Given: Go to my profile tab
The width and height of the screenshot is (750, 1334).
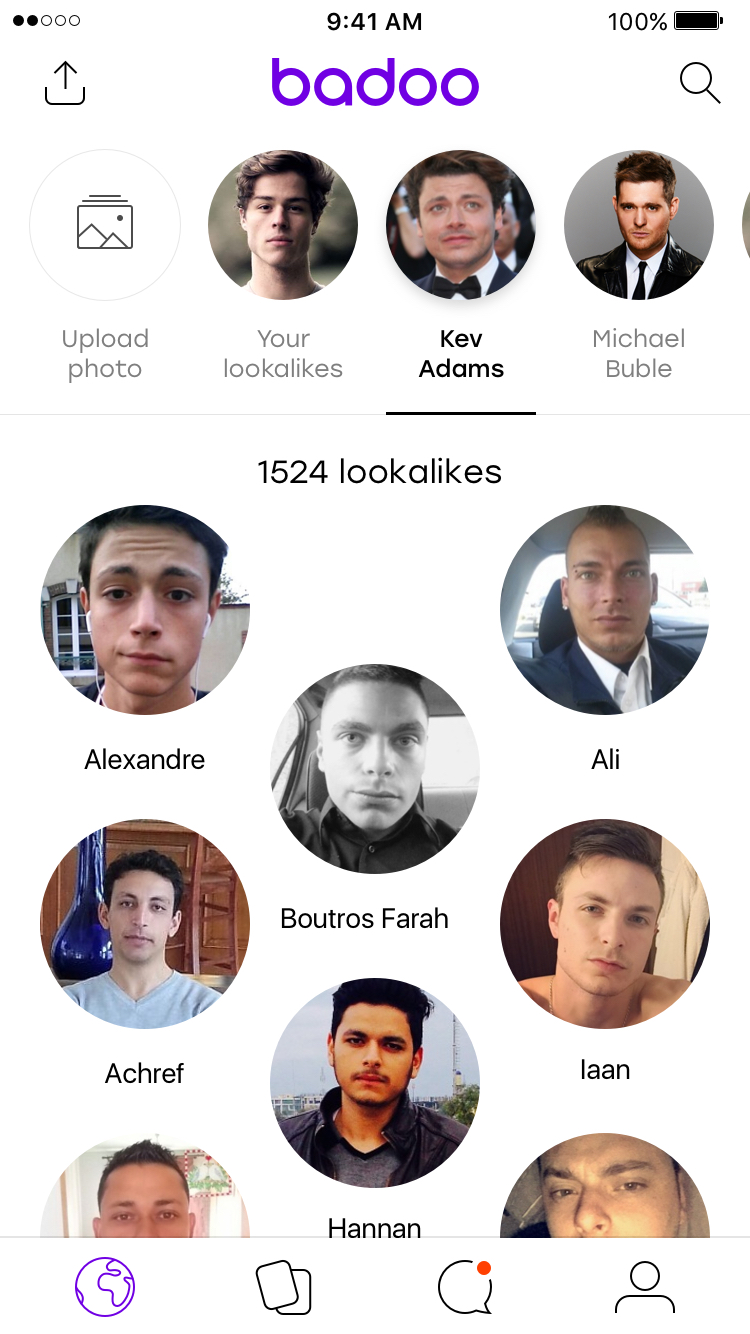Looking at the screenshot, I should pos(645,1287).
